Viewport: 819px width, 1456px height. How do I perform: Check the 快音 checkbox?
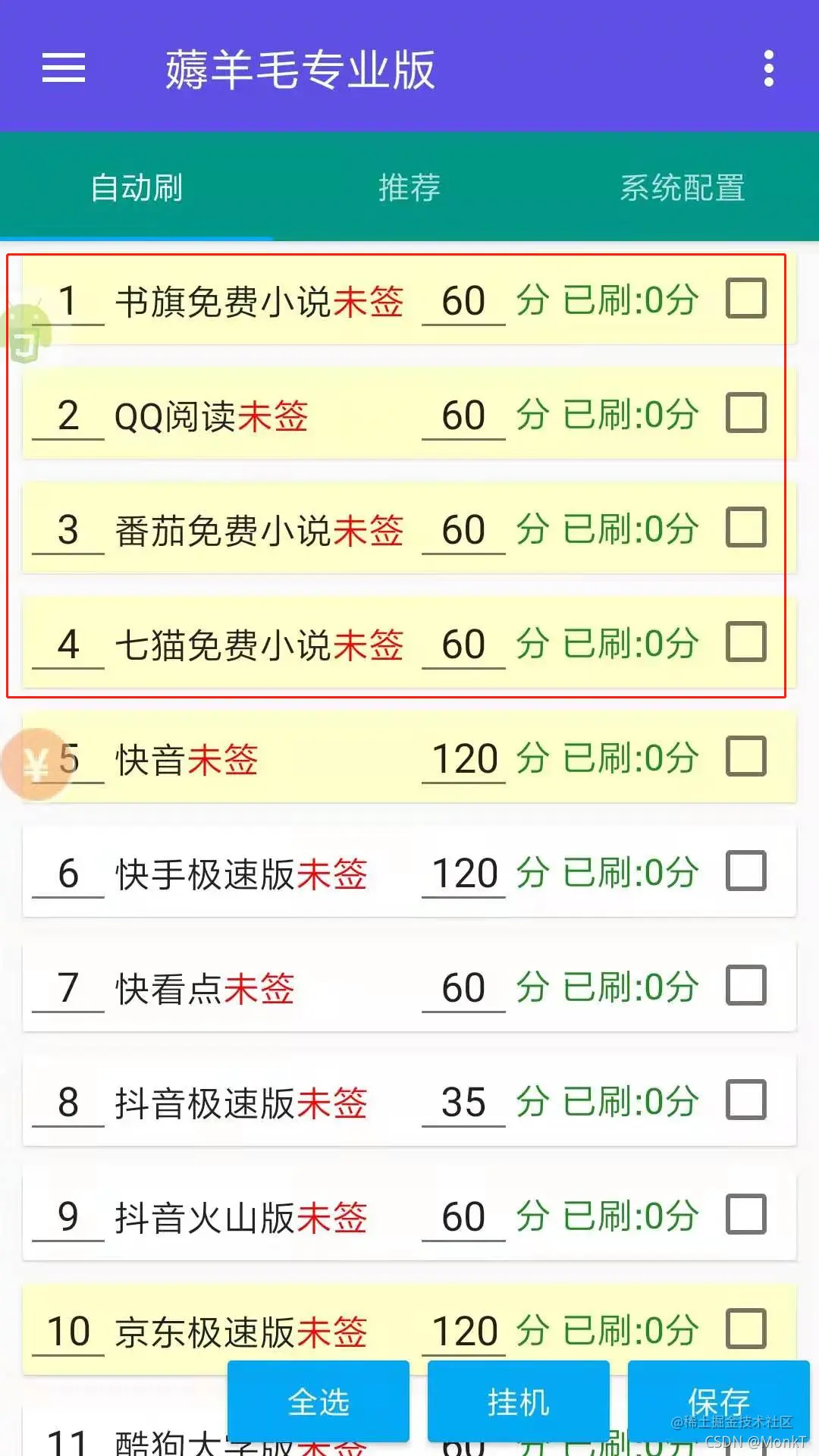point(746,756)
